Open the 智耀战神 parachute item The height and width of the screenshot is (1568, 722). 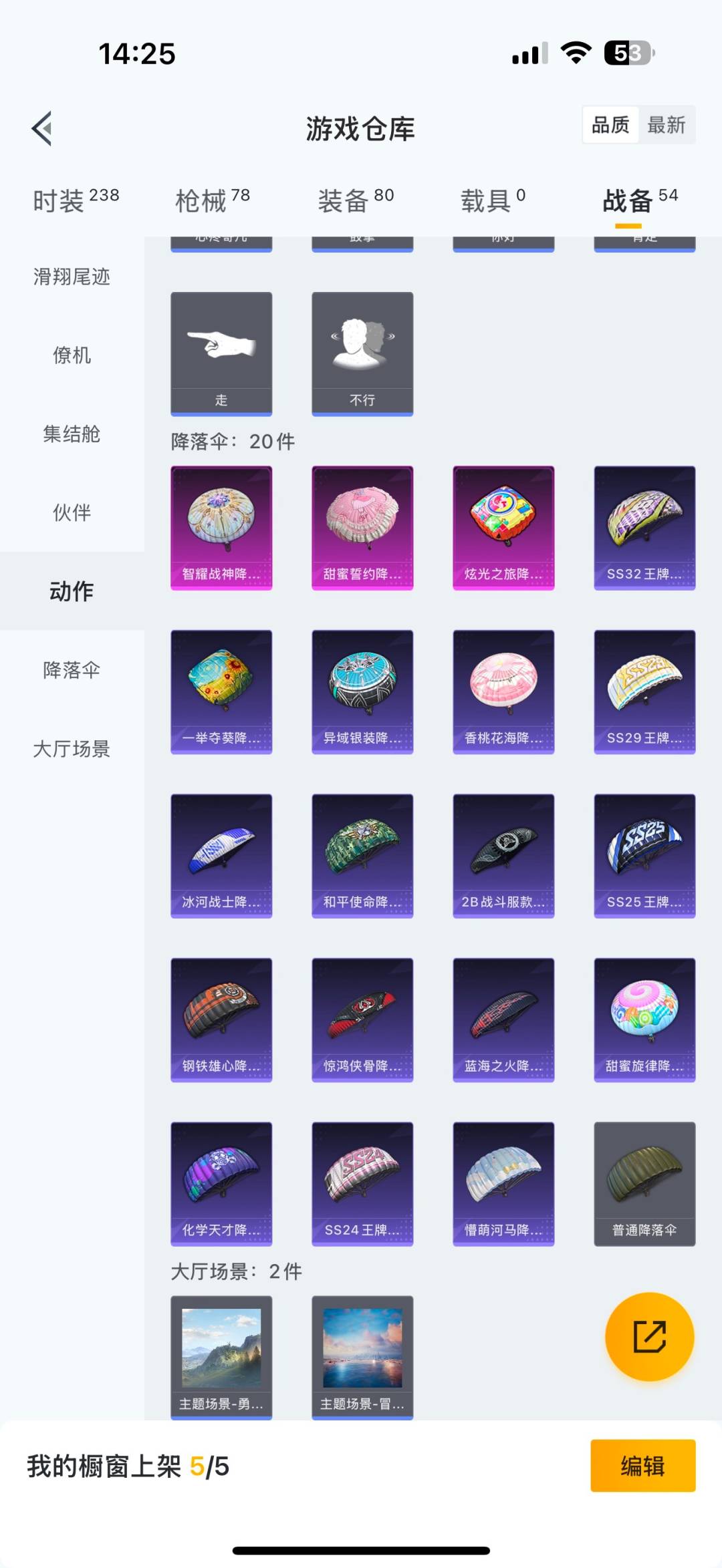coord(221,527)
